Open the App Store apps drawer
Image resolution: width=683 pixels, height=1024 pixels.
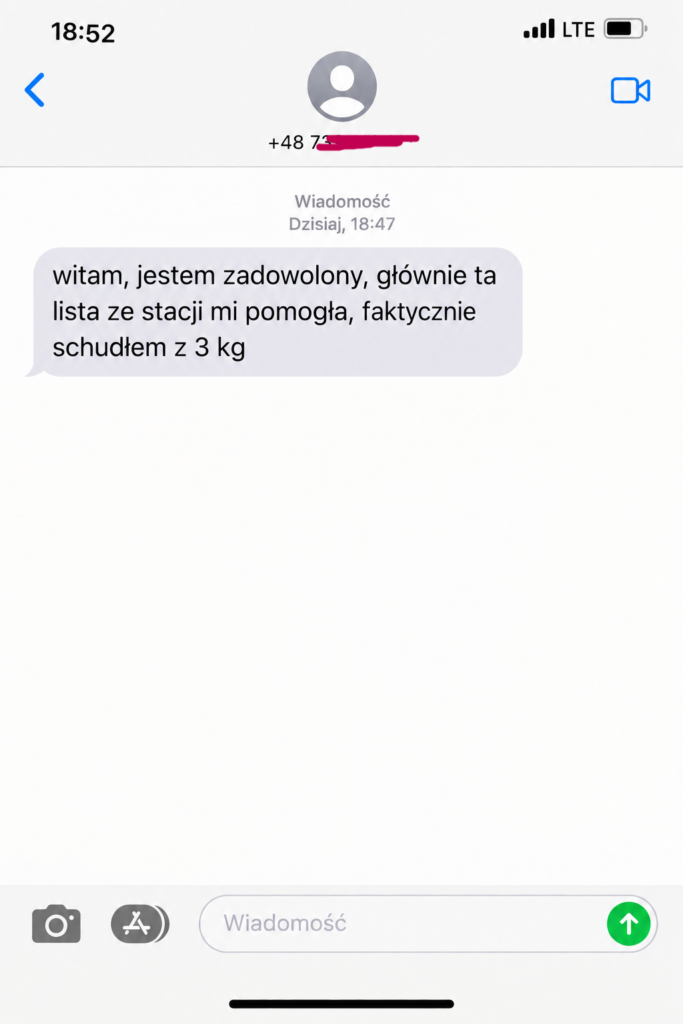click(x=139, y=923)
